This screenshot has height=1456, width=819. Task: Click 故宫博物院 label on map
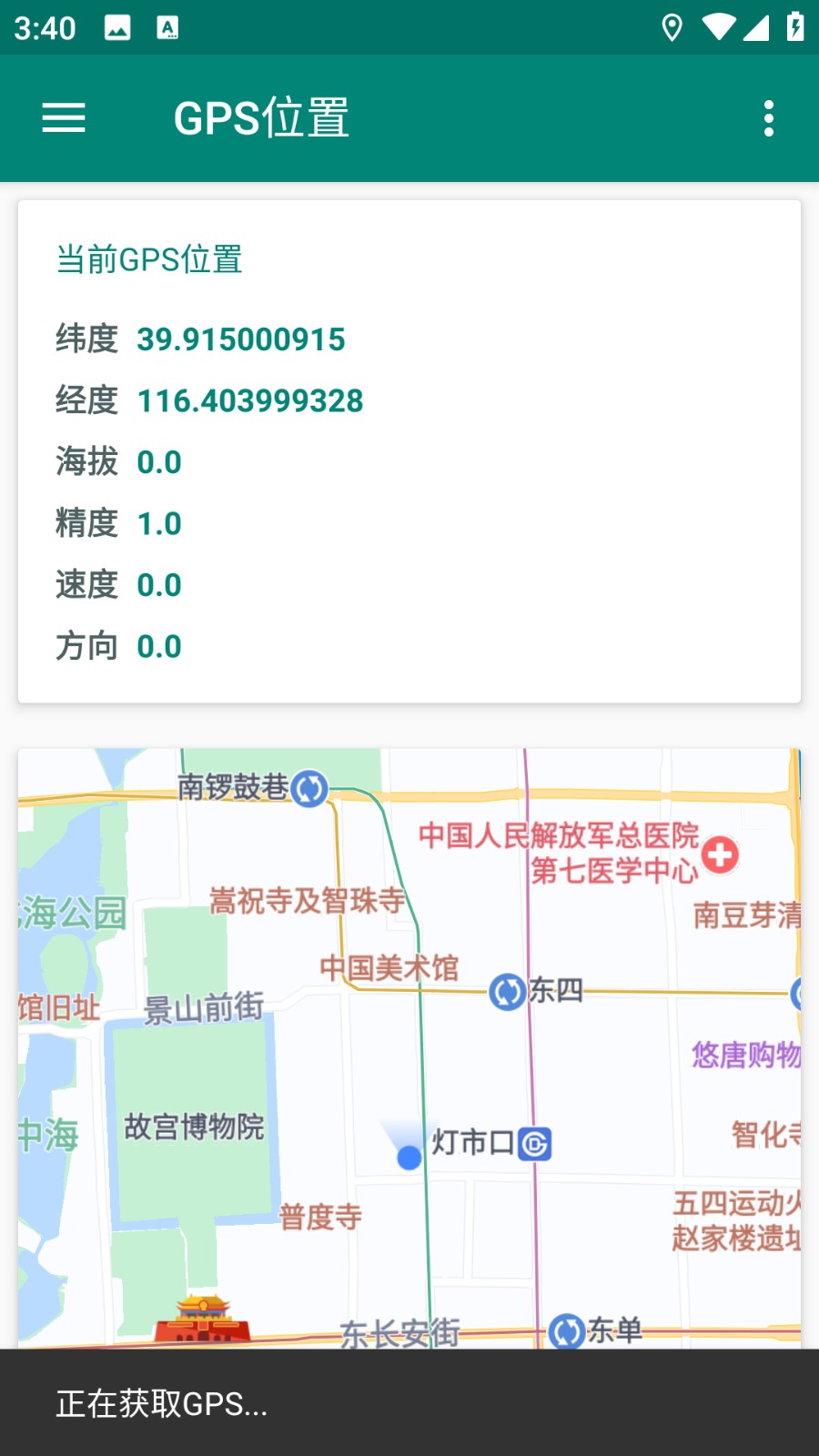[195, 1128]
